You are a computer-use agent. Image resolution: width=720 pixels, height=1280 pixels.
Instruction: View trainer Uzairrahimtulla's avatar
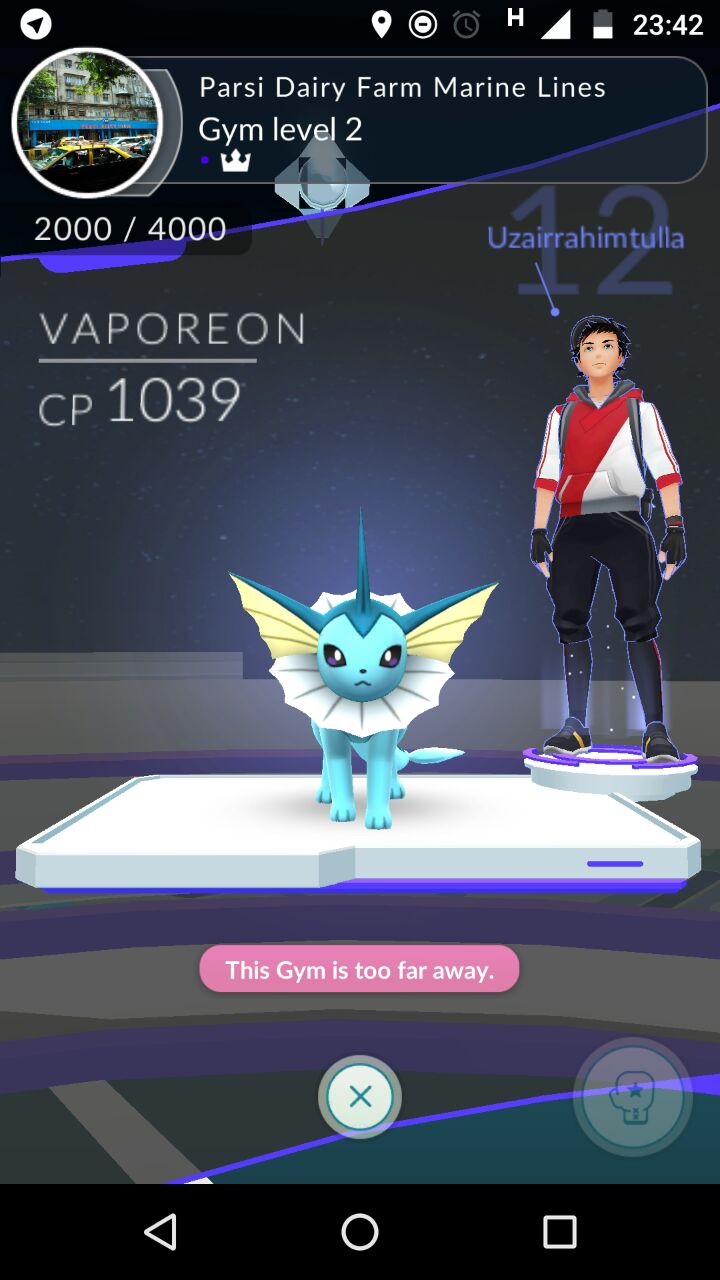(x=606, y=538)
